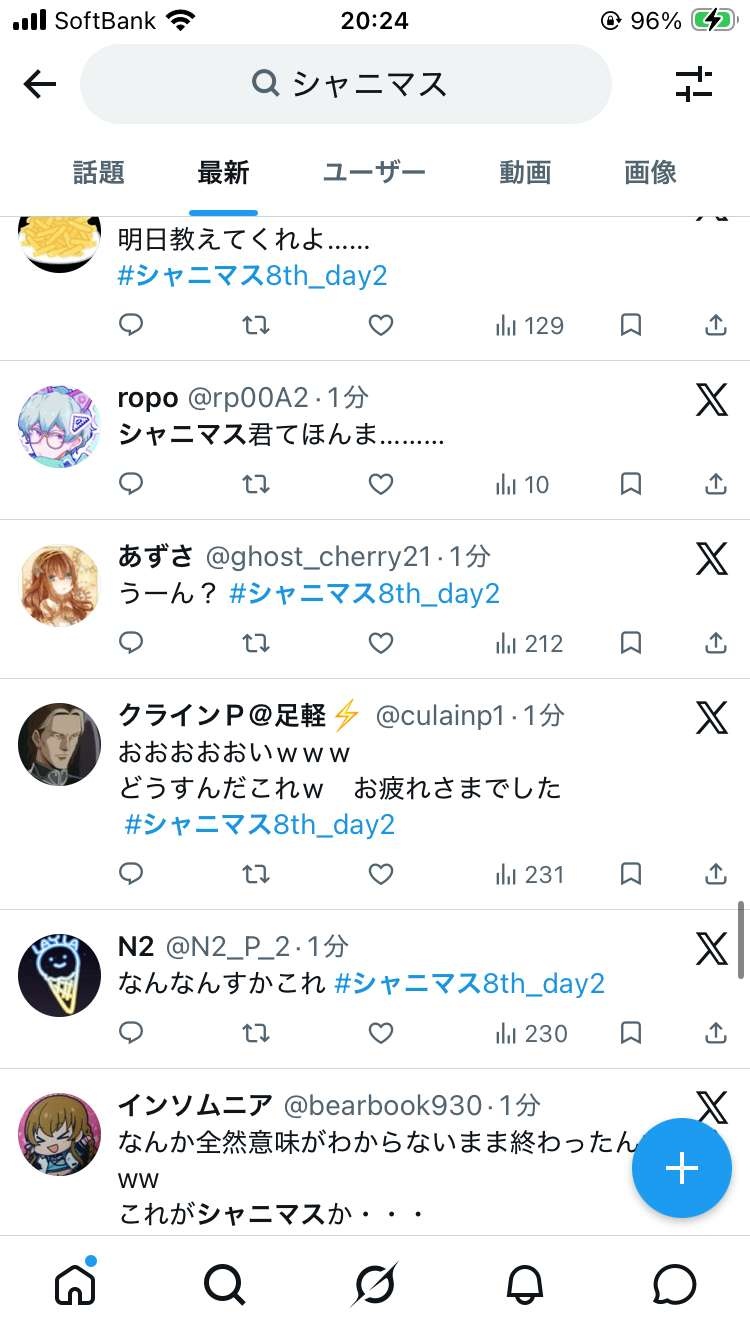Open direct messages

[x=675, y=1285]
